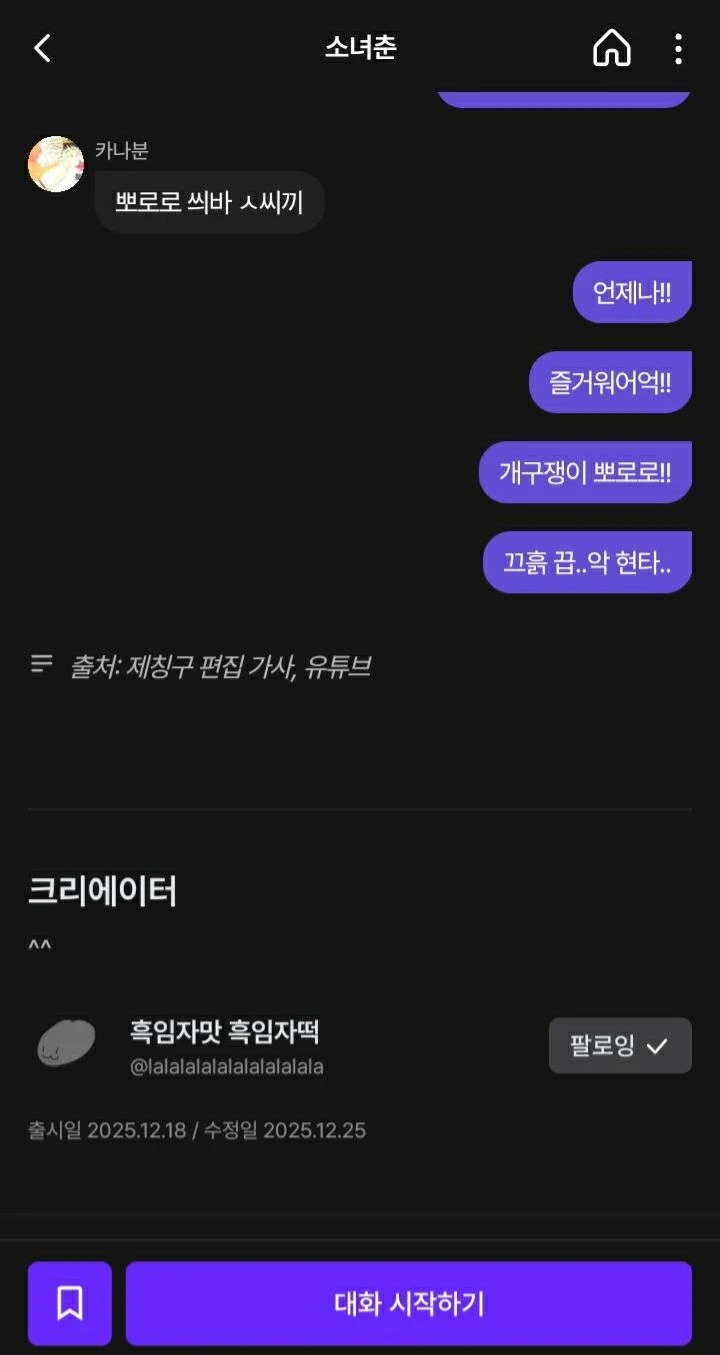Go back using the top-left arrow
Viewport: 720px width, 1355px height.
(42, 48)
